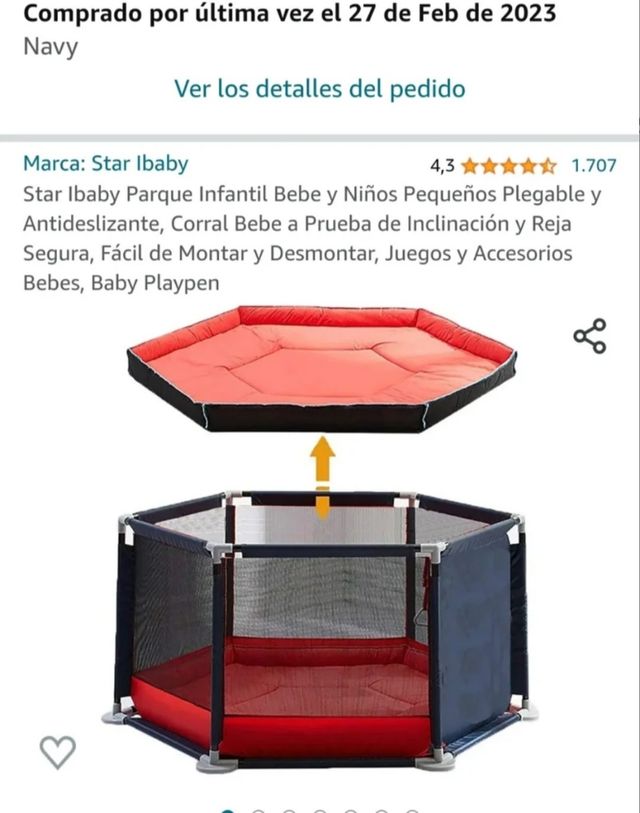Viewport: 640px width, 813px height.
Task: Share this playpen product
Action: click(589, 336)
